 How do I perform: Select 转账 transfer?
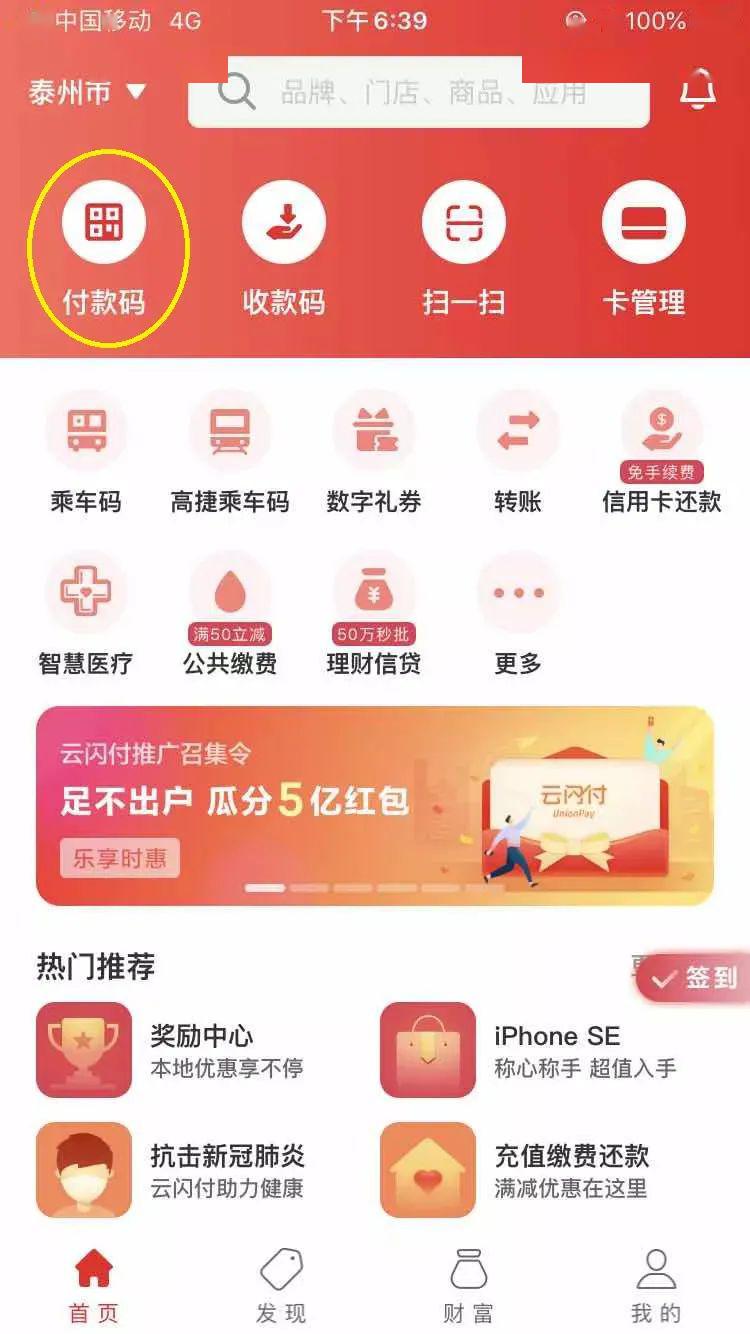coord(518,453)
